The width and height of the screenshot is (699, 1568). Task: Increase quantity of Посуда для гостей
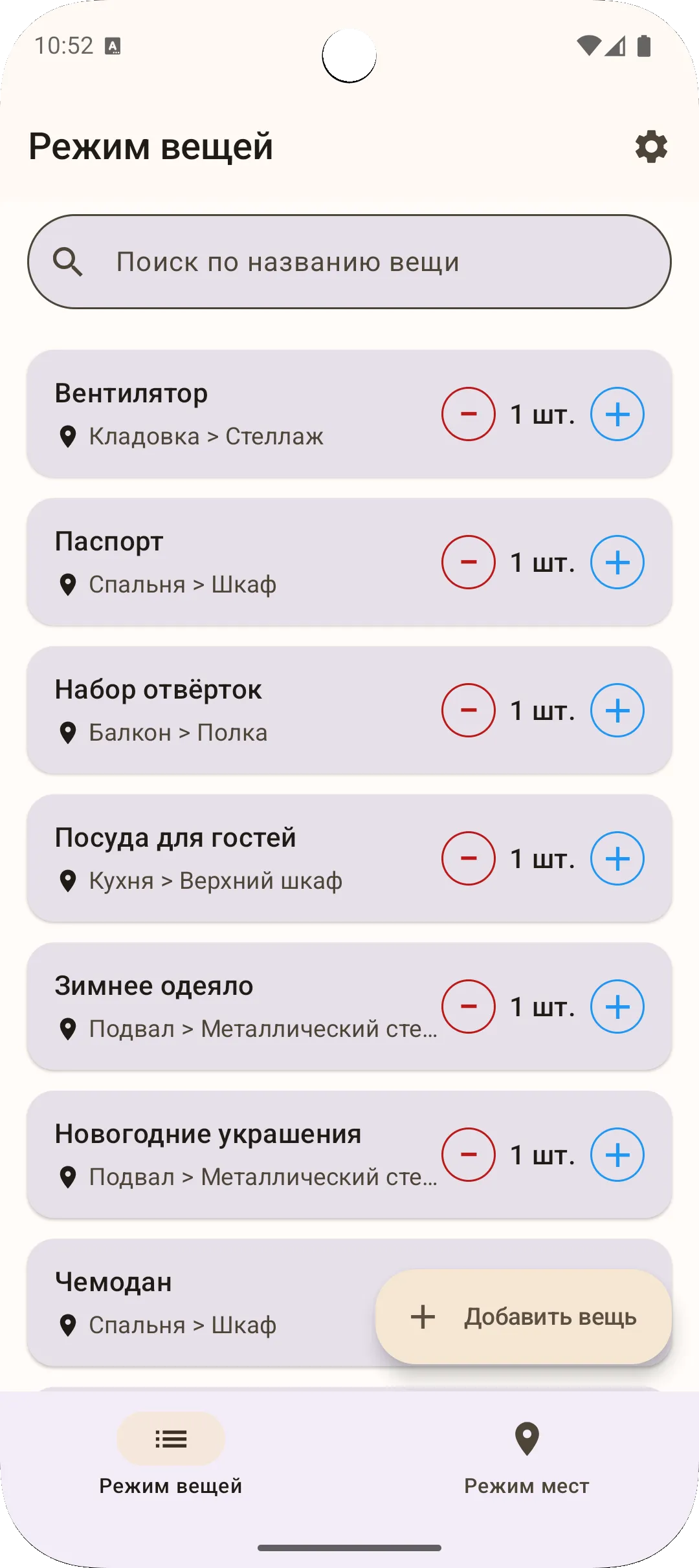pyautogui.click(x=617, y=858)
